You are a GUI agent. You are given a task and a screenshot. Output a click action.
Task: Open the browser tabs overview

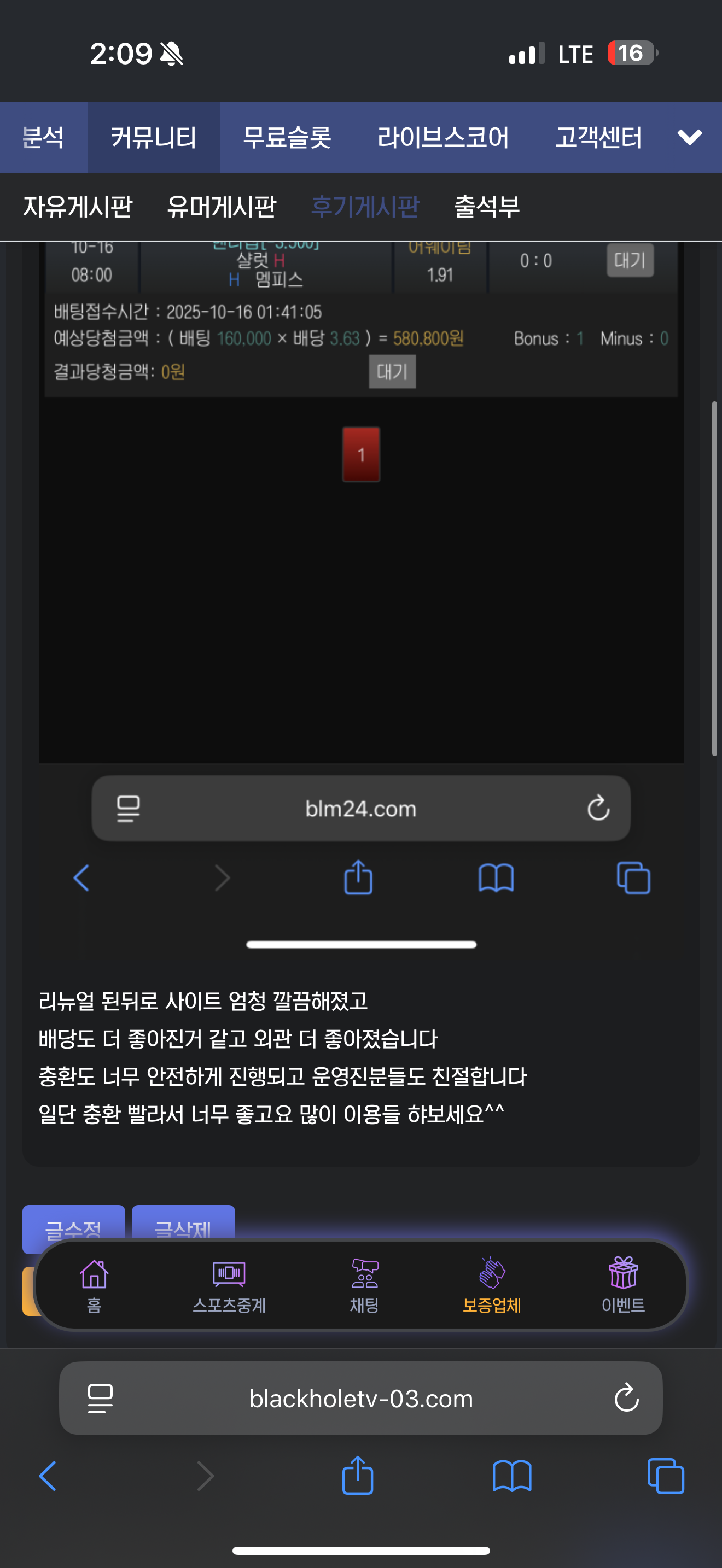pos(665,1476)
